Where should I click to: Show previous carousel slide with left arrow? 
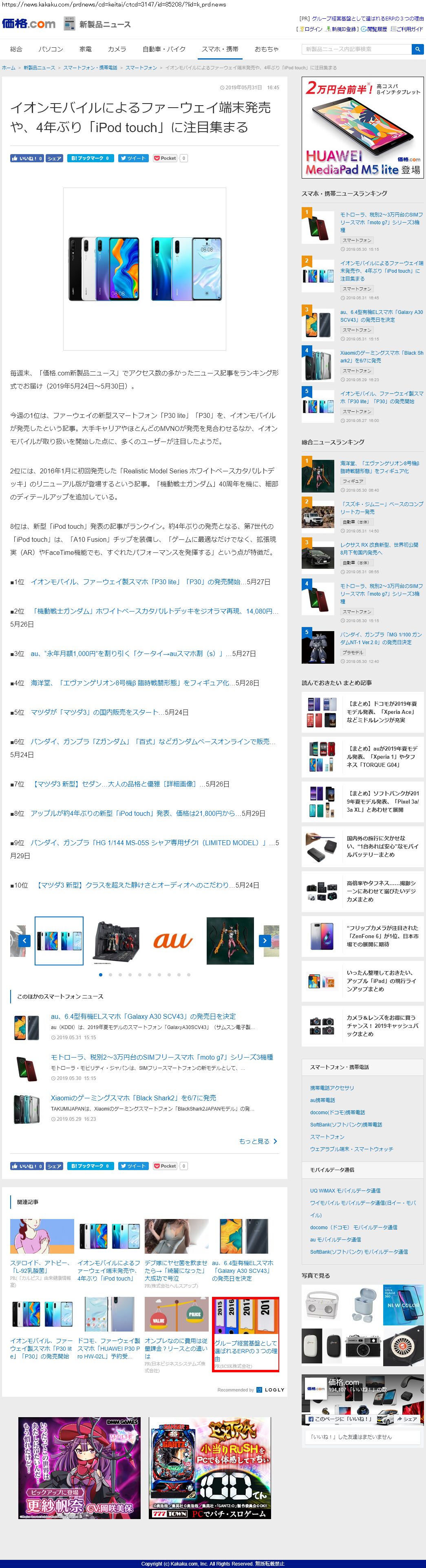(24, 941)
